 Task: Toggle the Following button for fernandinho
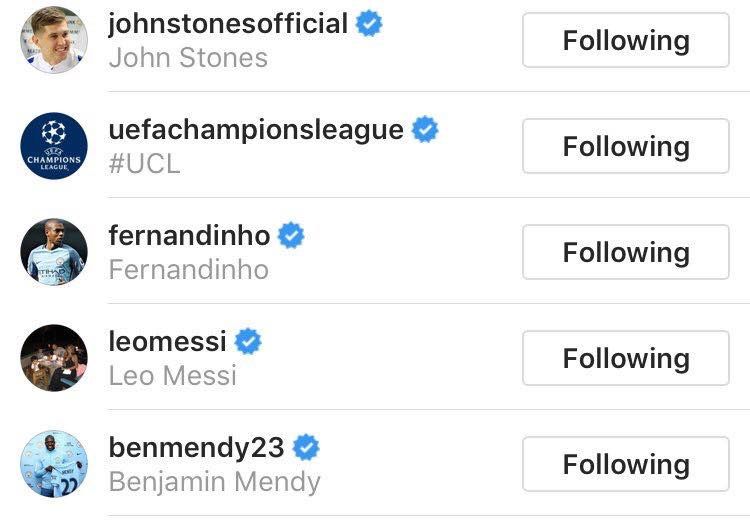pyautogui.click(x=626, y=253)
